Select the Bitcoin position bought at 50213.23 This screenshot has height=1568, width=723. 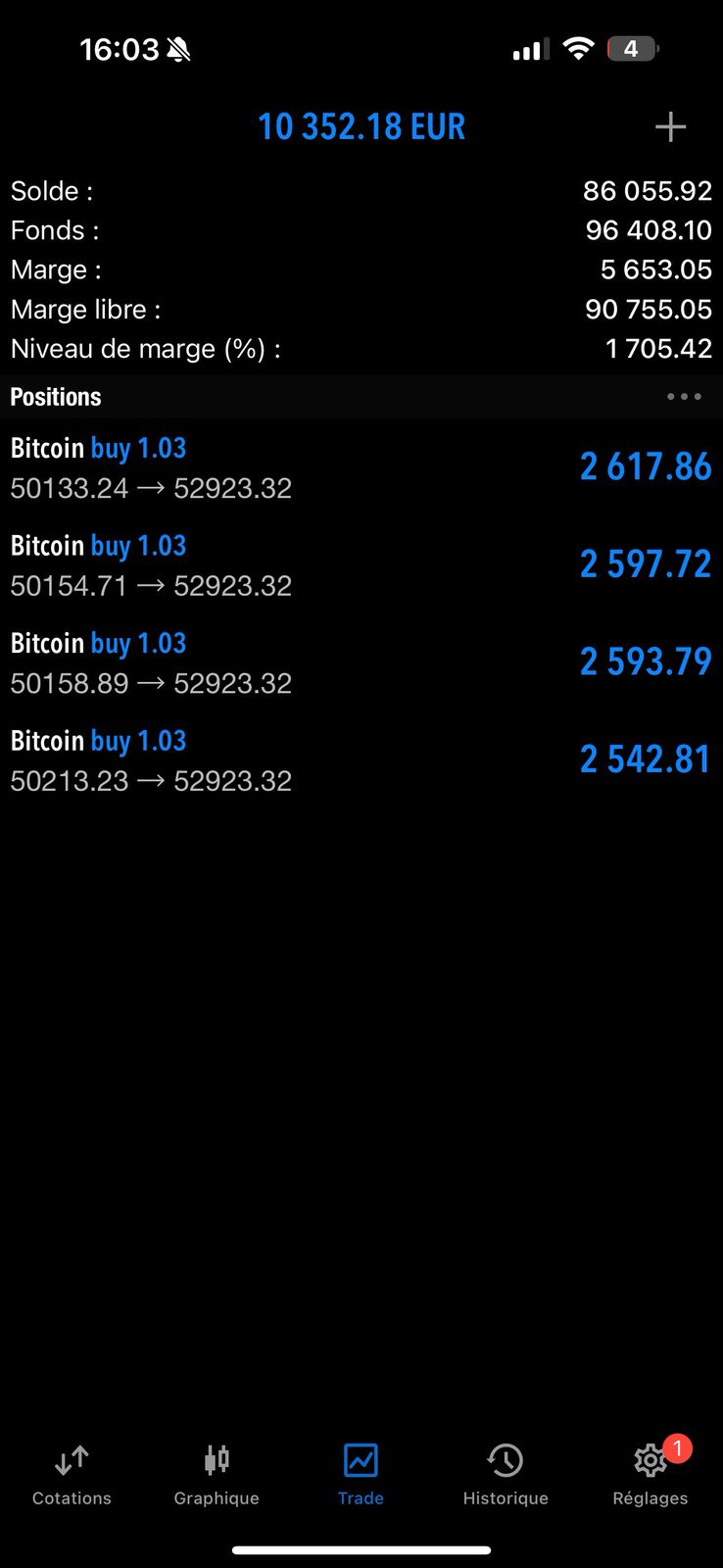tap(361, 760)
